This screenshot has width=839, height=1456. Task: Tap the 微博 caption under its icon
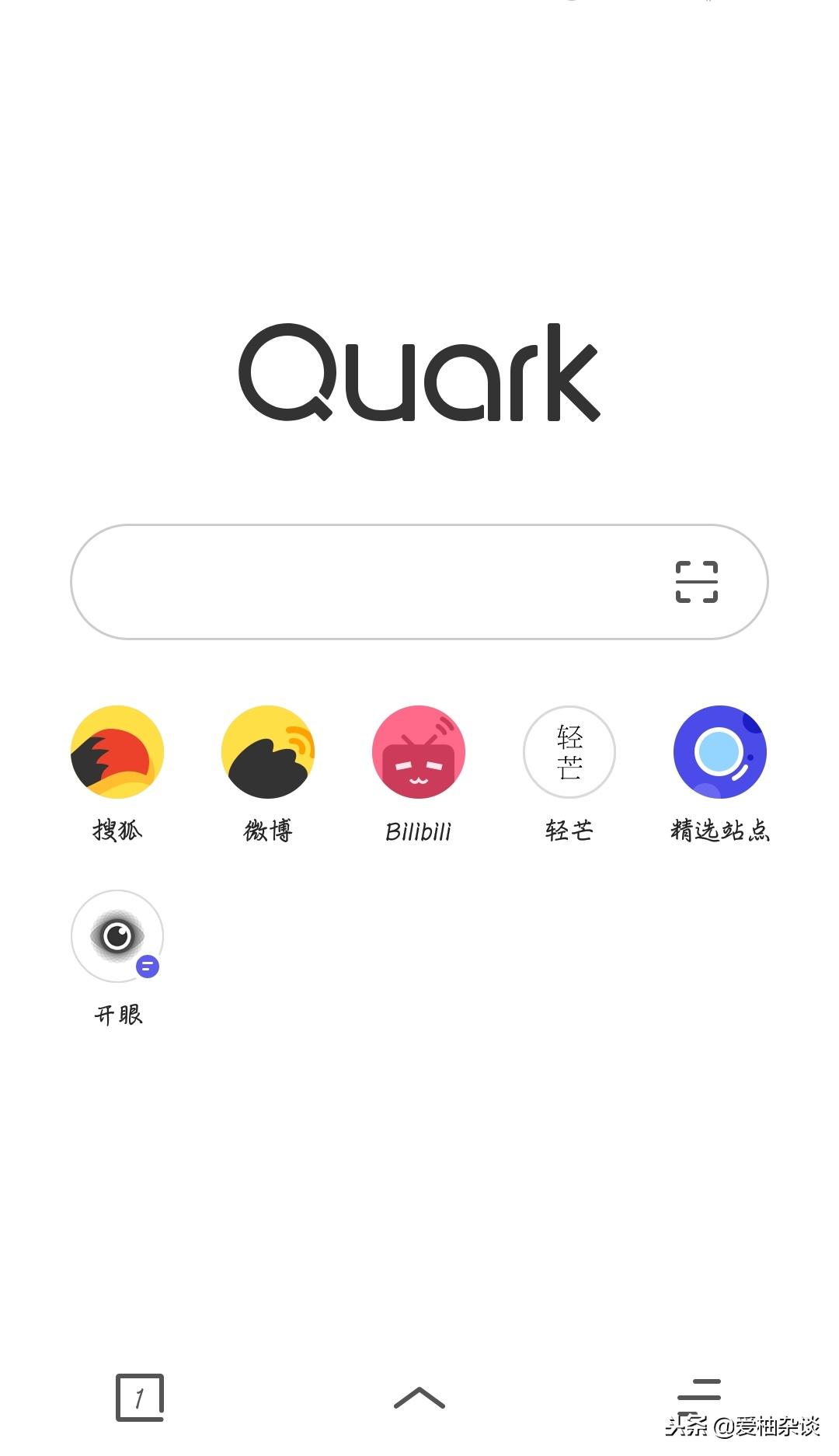268,831
